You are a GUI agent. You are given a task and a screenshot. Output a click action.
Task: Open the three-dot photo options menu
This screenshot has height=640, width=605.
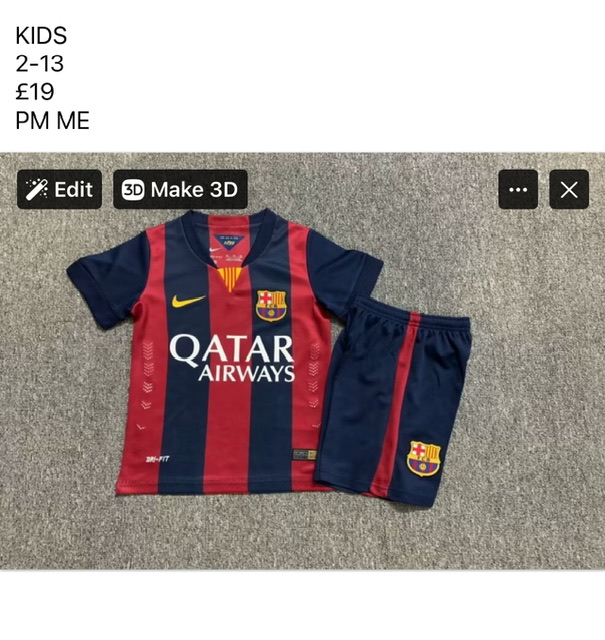pyautogui.click(x=518, y=189)
